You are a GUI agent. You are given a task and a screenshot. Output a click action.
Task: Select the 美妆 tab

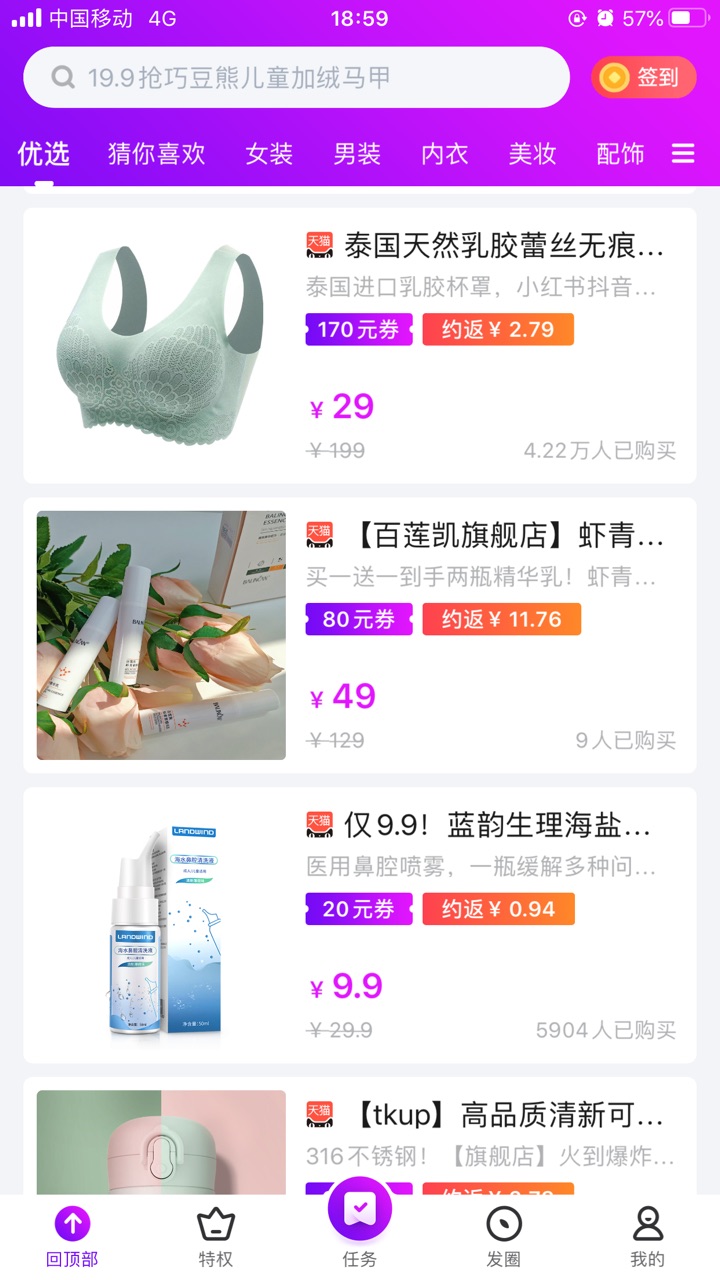click(532, 154)
